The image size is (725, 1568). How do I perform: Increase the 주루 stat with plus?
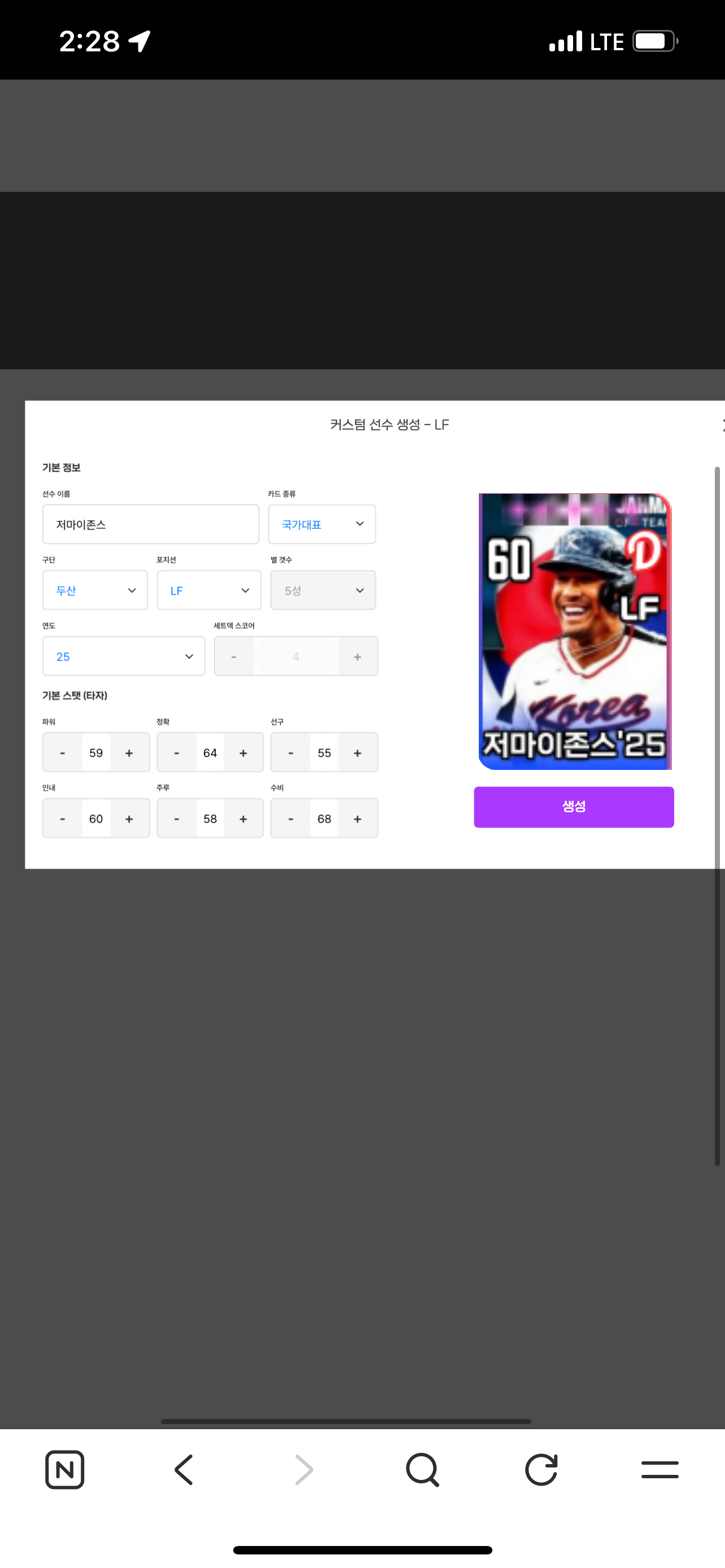[x=243, y=818]
